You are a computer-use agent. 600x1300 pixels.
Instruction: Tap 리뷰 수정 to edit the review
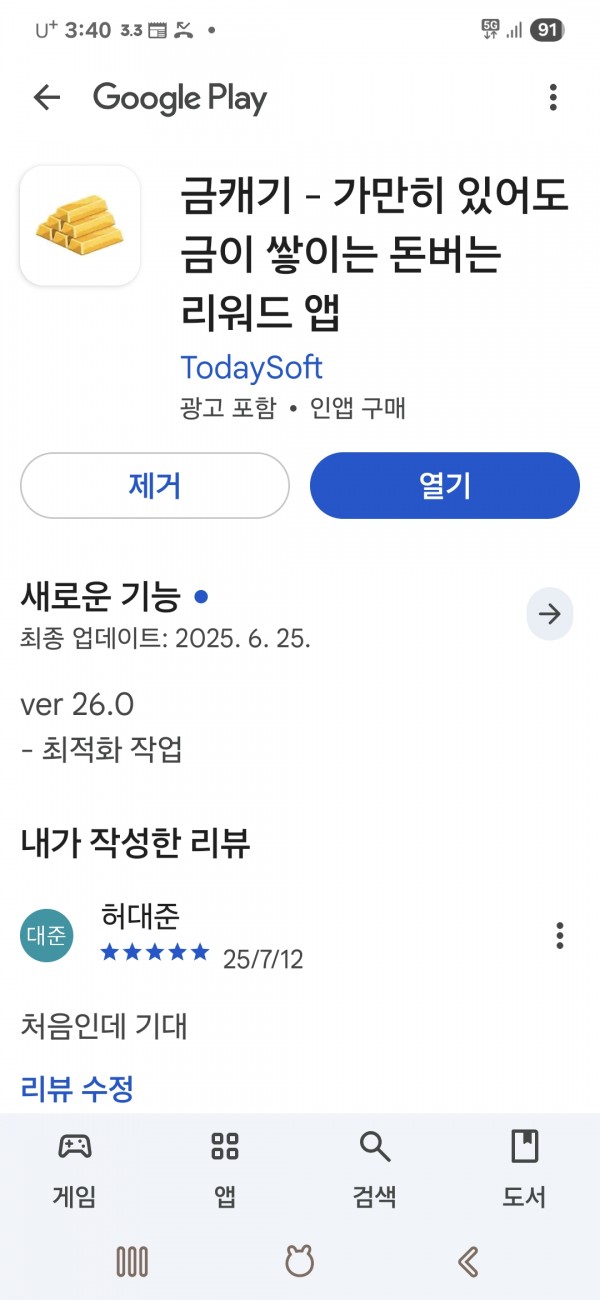pos(77,1088)
